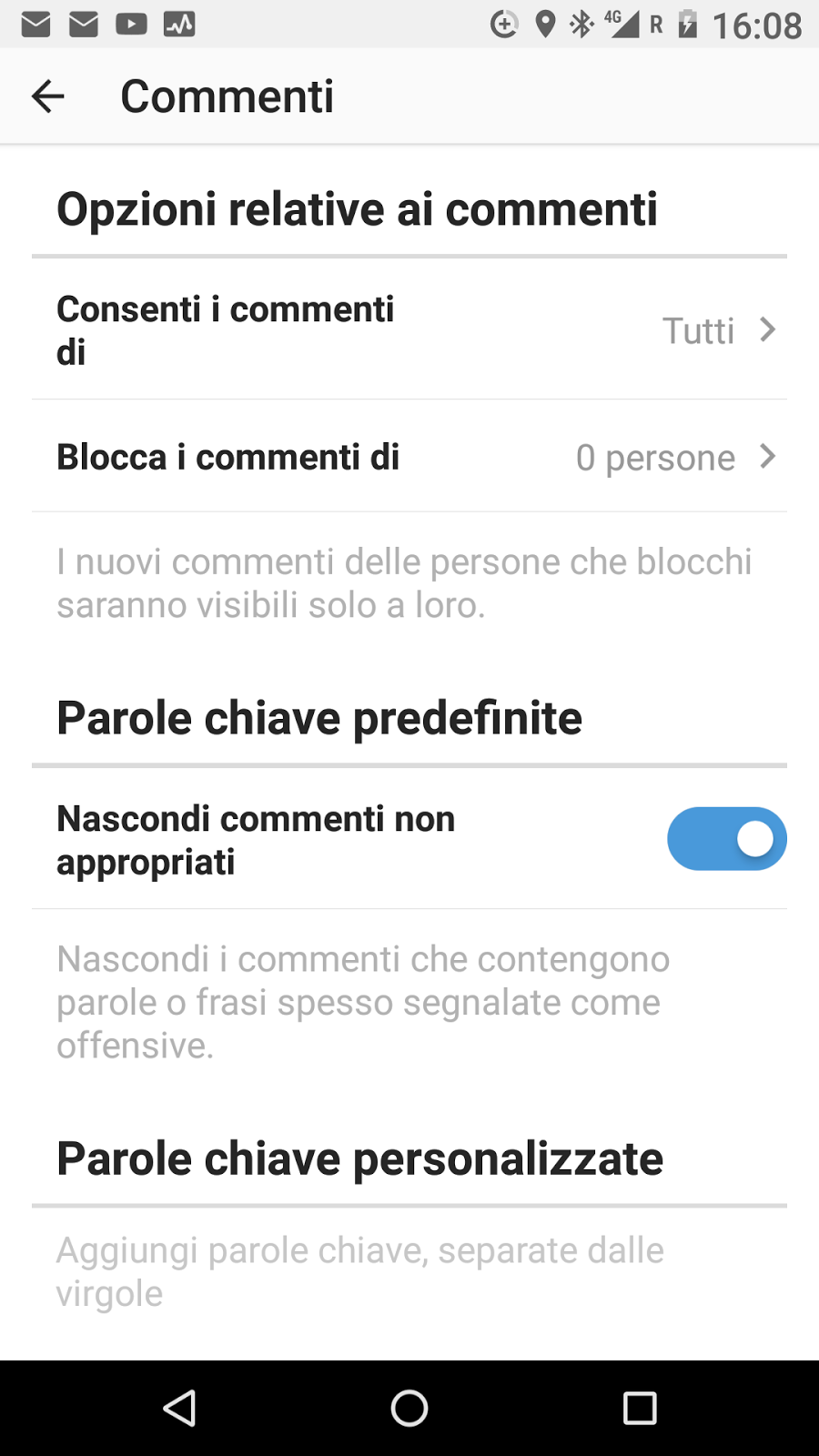Open recent apps from navigation bar
The image size is (819, 1456).
click(639, 1408)
